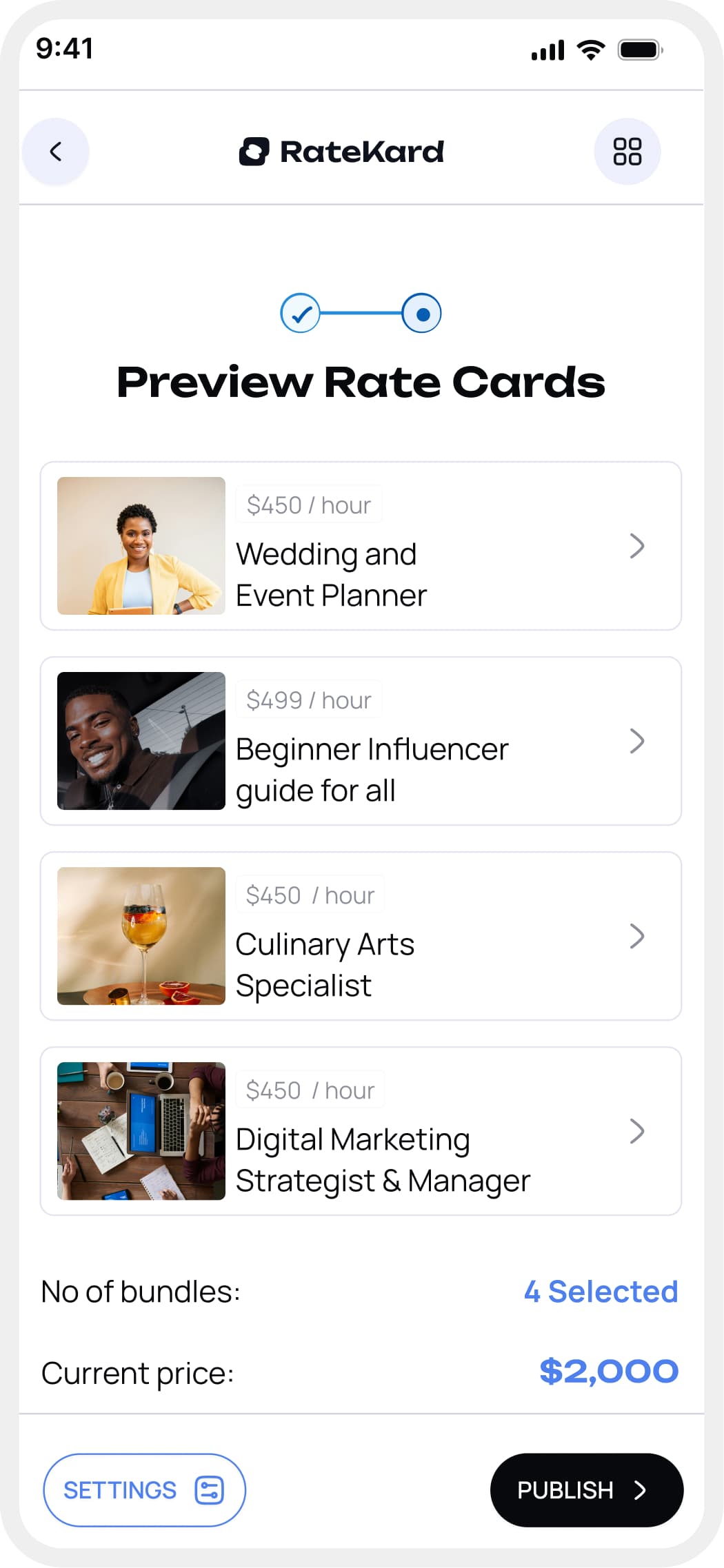Screen dimensions: 724x1568
Task: Click the Preview Rate Cards heading
Action: 361,383
